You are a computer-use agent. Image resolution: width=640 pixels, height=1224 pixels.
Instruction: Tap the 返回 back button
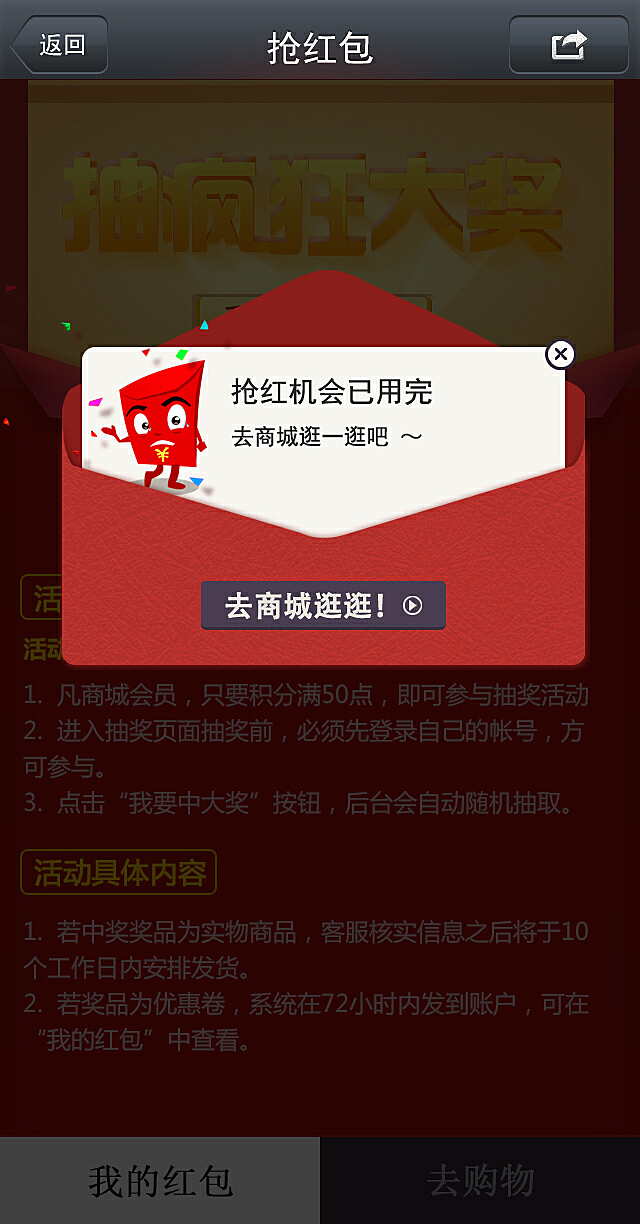59,45
